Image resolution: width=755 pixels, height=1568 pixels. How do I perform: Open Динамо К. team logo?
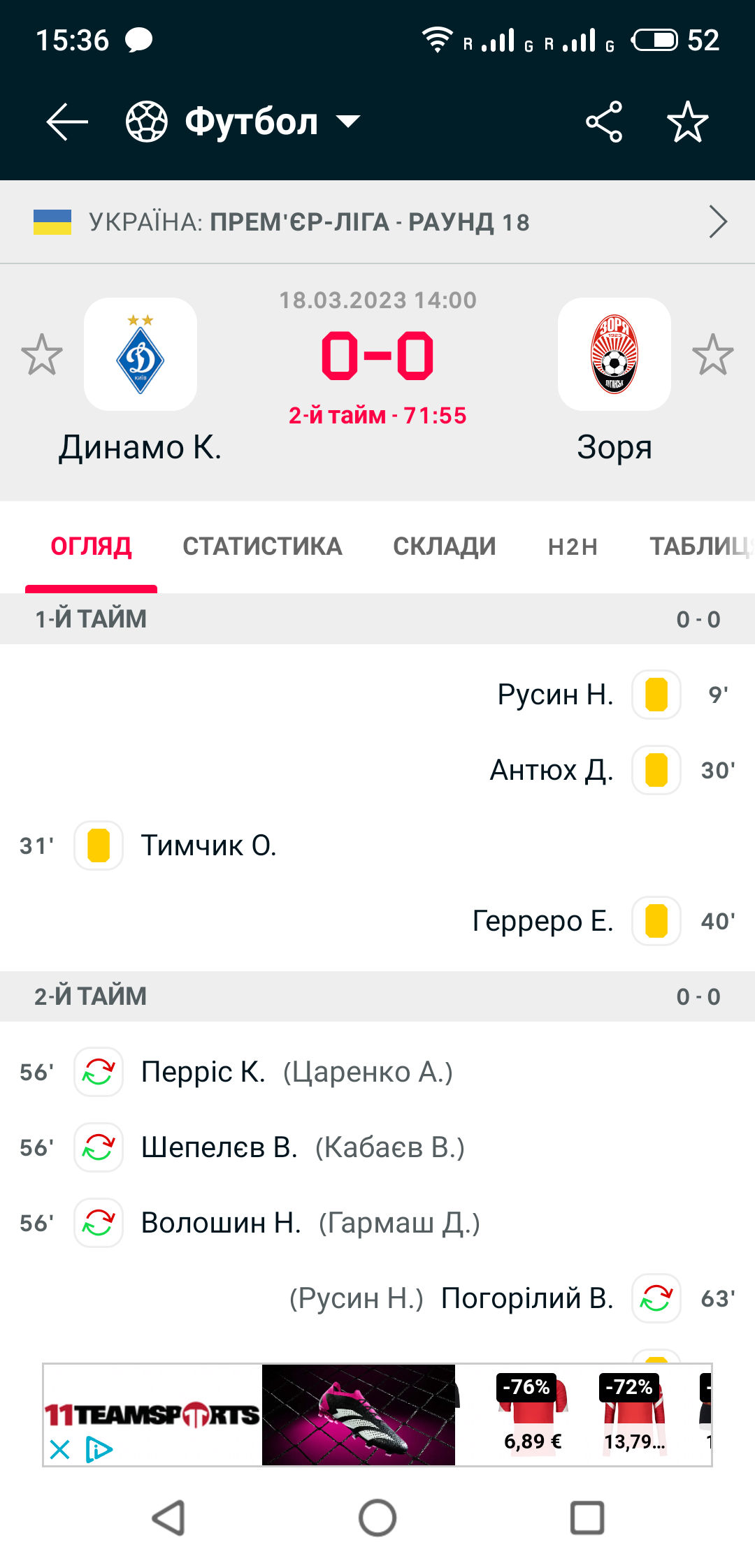(x=141, y=354)
